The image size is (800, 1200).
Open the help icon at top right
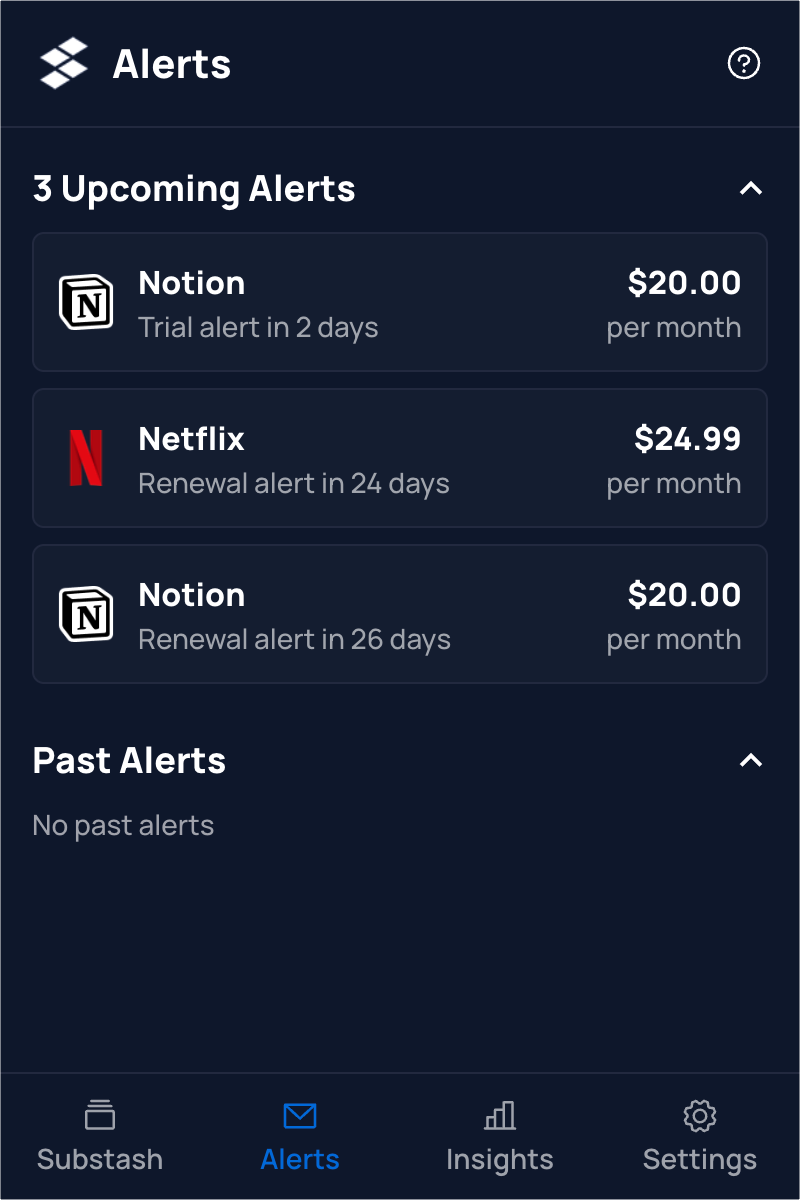click(x=743, y=63)
